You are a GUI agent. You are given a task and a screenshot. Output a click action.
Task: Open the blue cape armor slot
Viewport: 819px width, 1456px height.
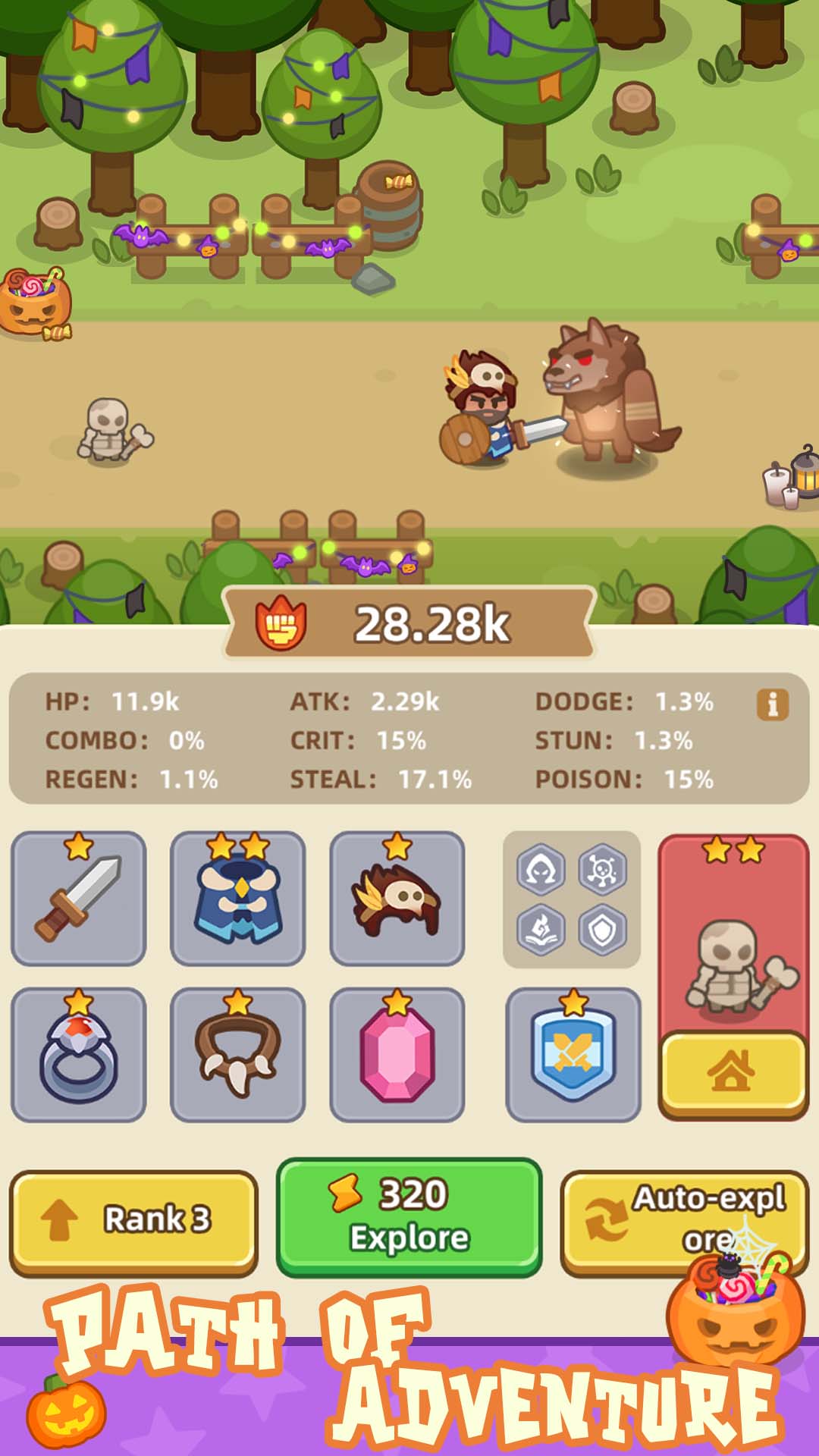tap(239, 899)
